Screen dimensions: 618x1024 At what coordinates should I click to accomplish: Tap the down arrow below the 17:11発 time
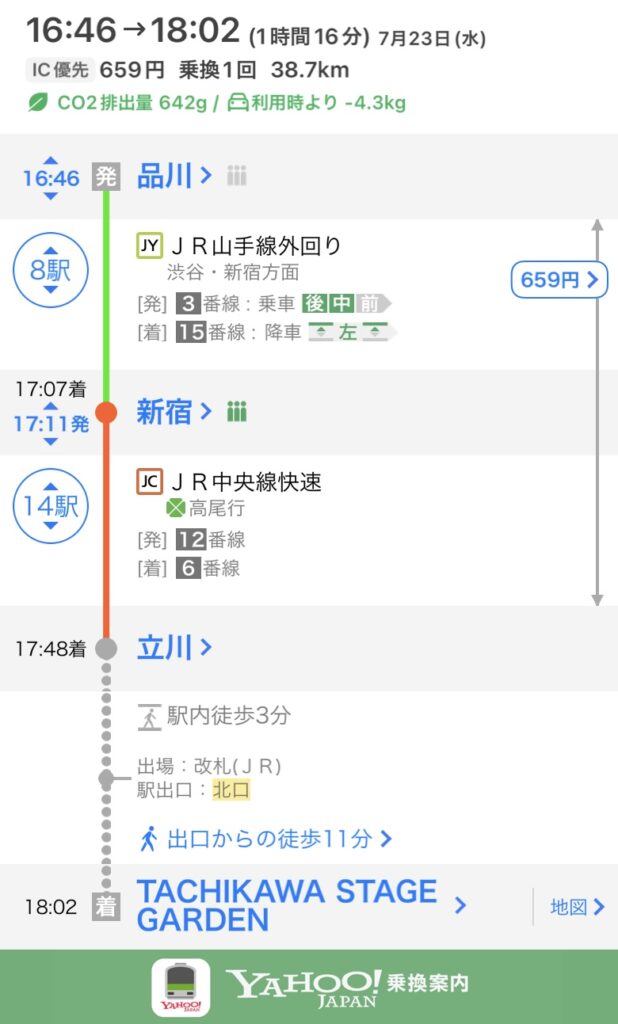pyautogui.click(x=51, y=441)
